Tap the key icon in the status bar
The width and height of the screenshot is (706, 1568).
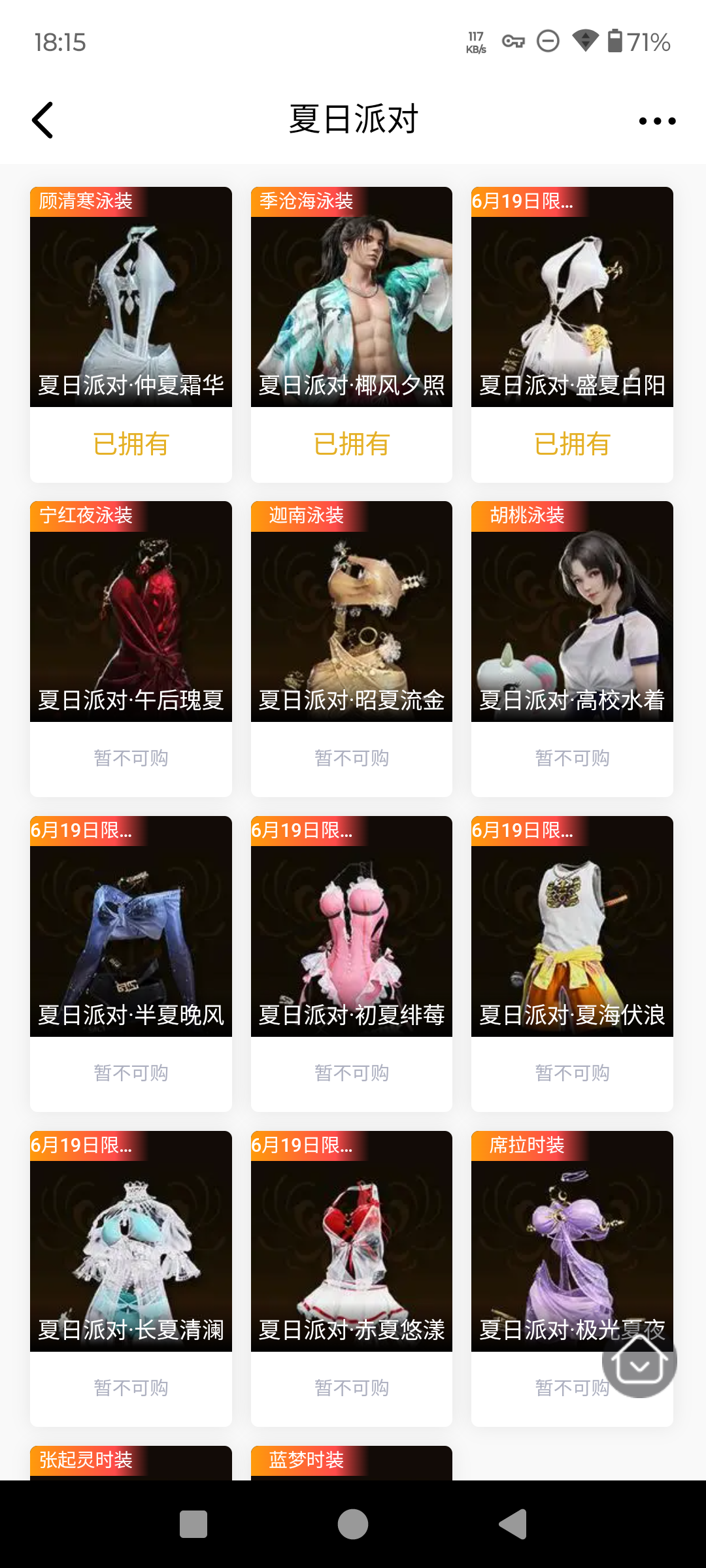513,41
